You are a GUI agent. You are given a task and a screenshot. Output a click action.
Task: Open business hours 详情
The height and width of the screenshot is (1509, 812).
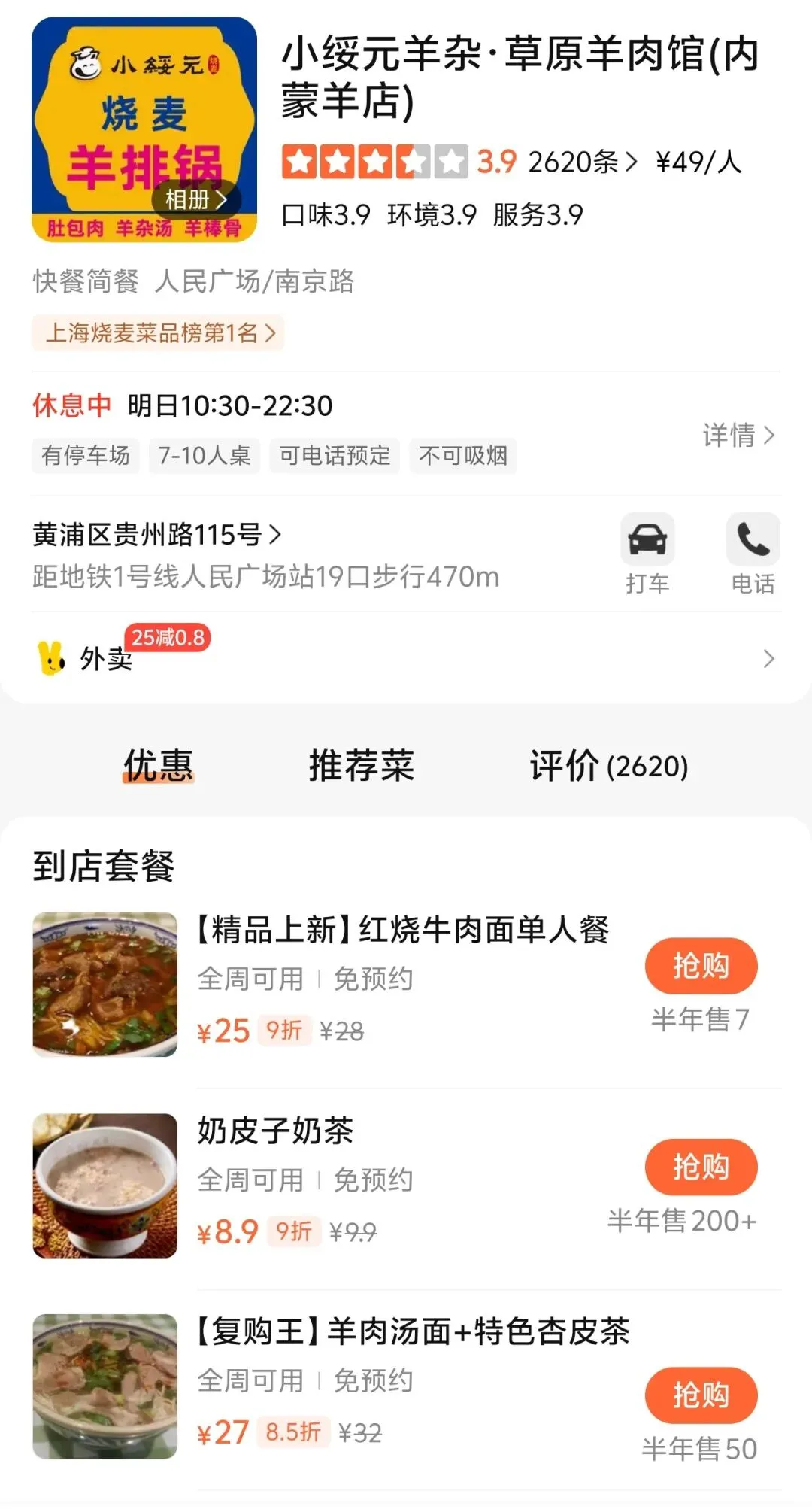[x=738, y=435]
